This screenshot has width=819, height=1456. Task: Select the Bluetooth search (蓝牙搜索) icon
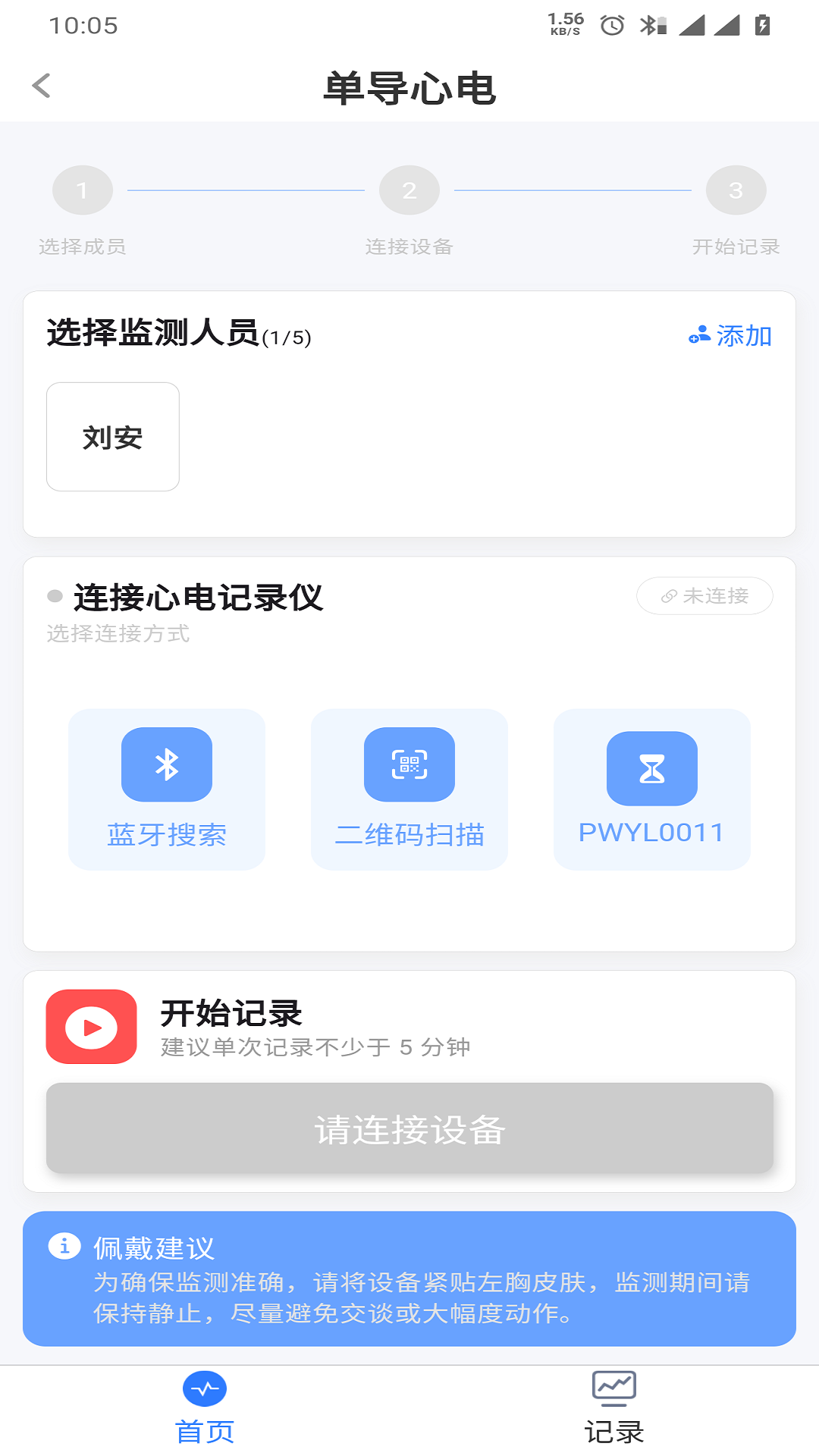point(166,764)
